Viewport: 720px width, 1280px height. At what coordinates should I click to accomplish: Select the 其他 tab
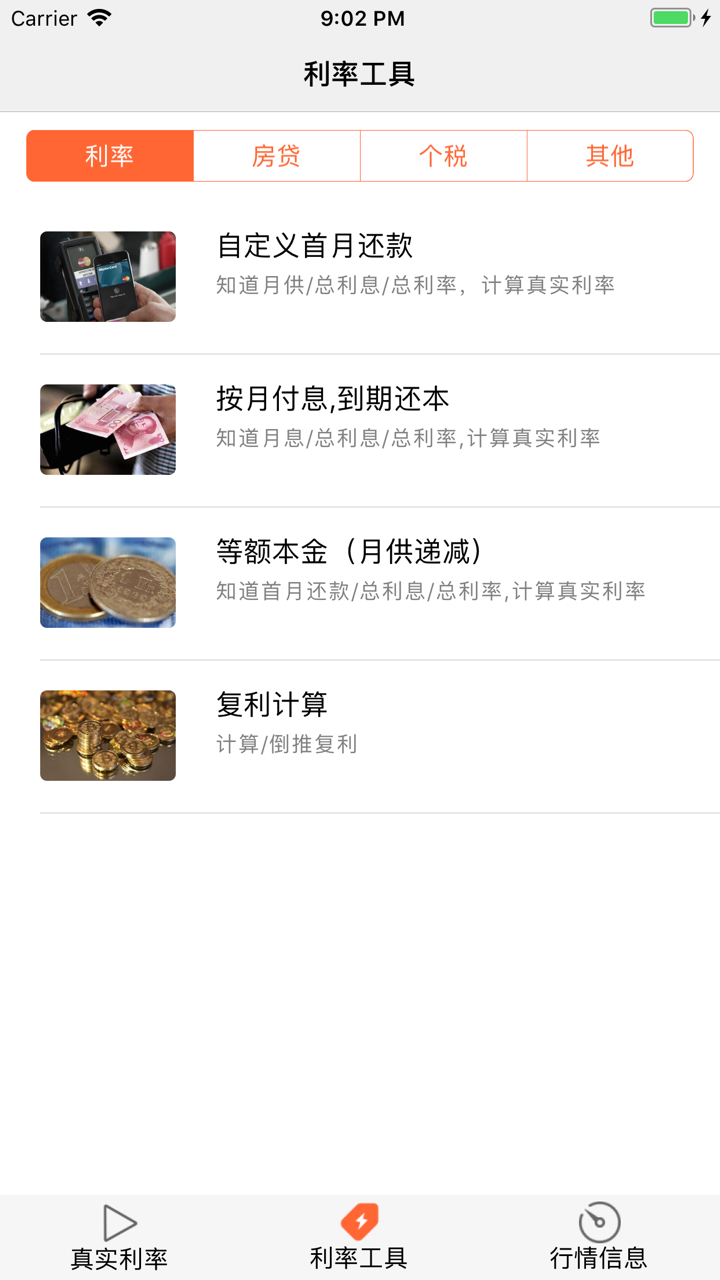609,155
